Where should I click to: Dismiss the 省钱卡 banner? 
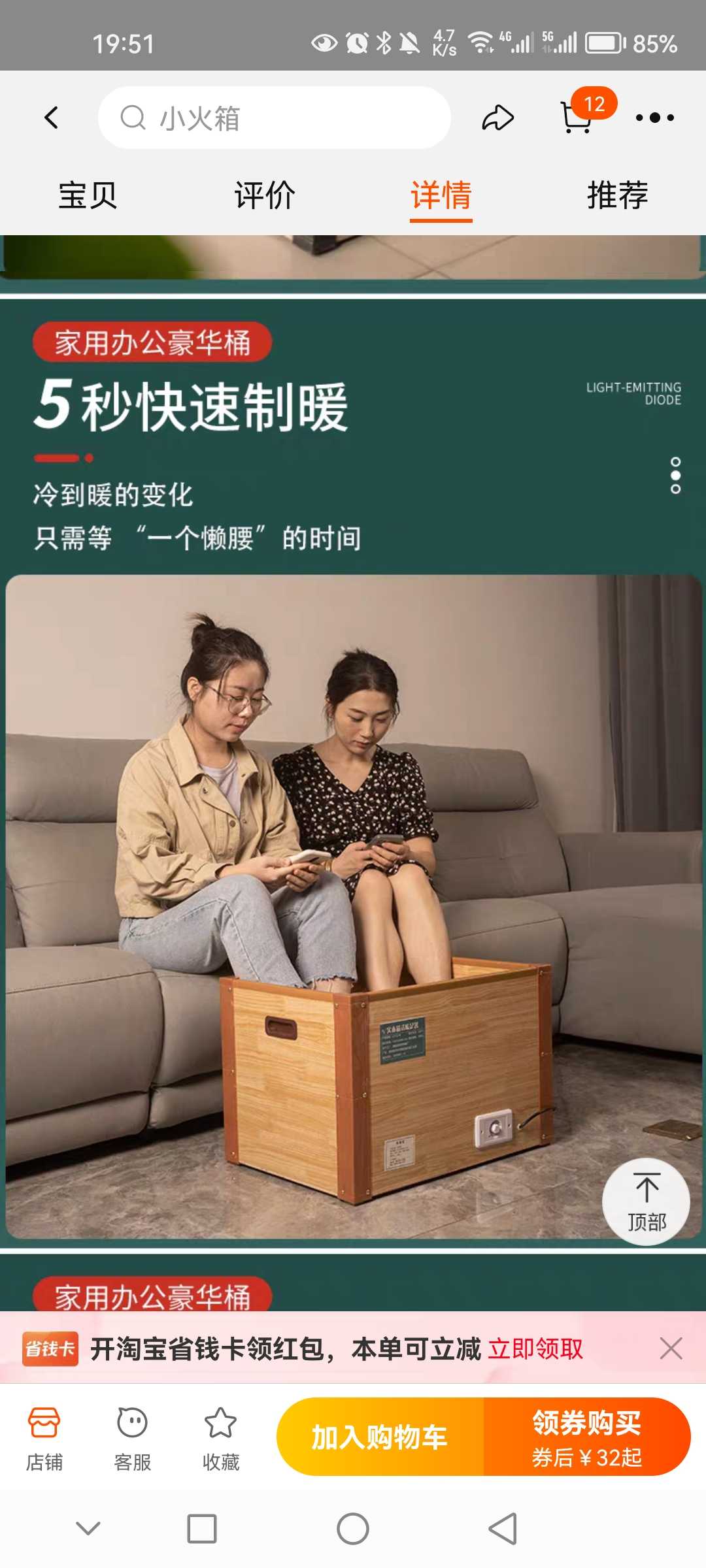(x=671, y=1348)
